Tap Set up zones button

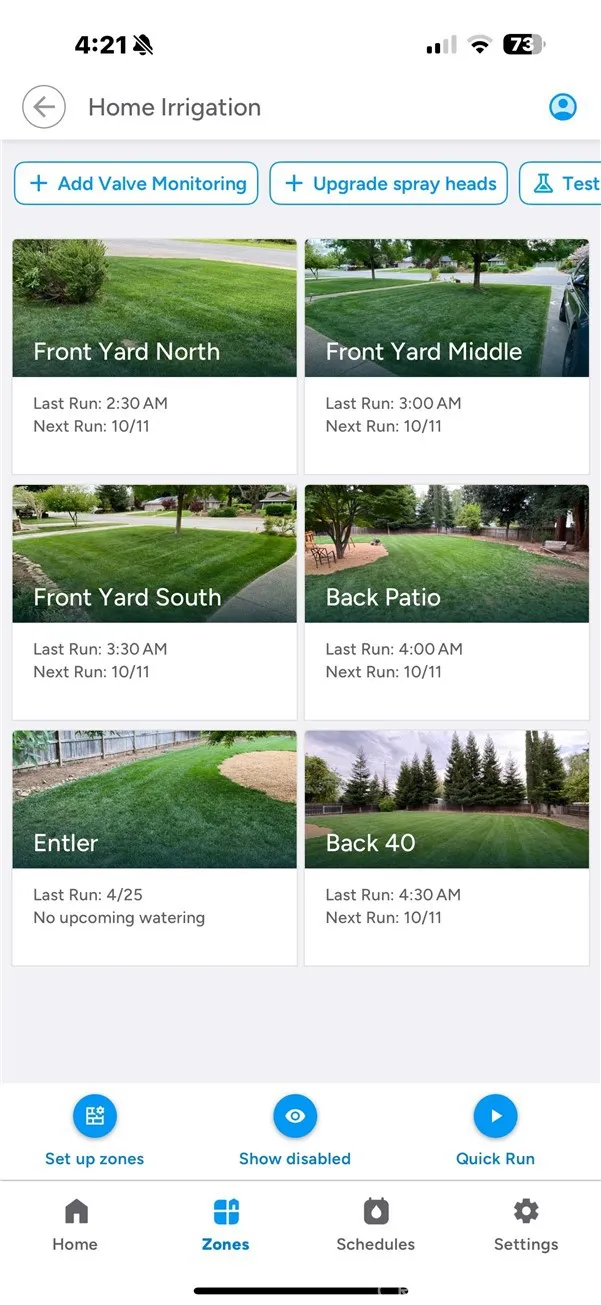pos(95,1130)
